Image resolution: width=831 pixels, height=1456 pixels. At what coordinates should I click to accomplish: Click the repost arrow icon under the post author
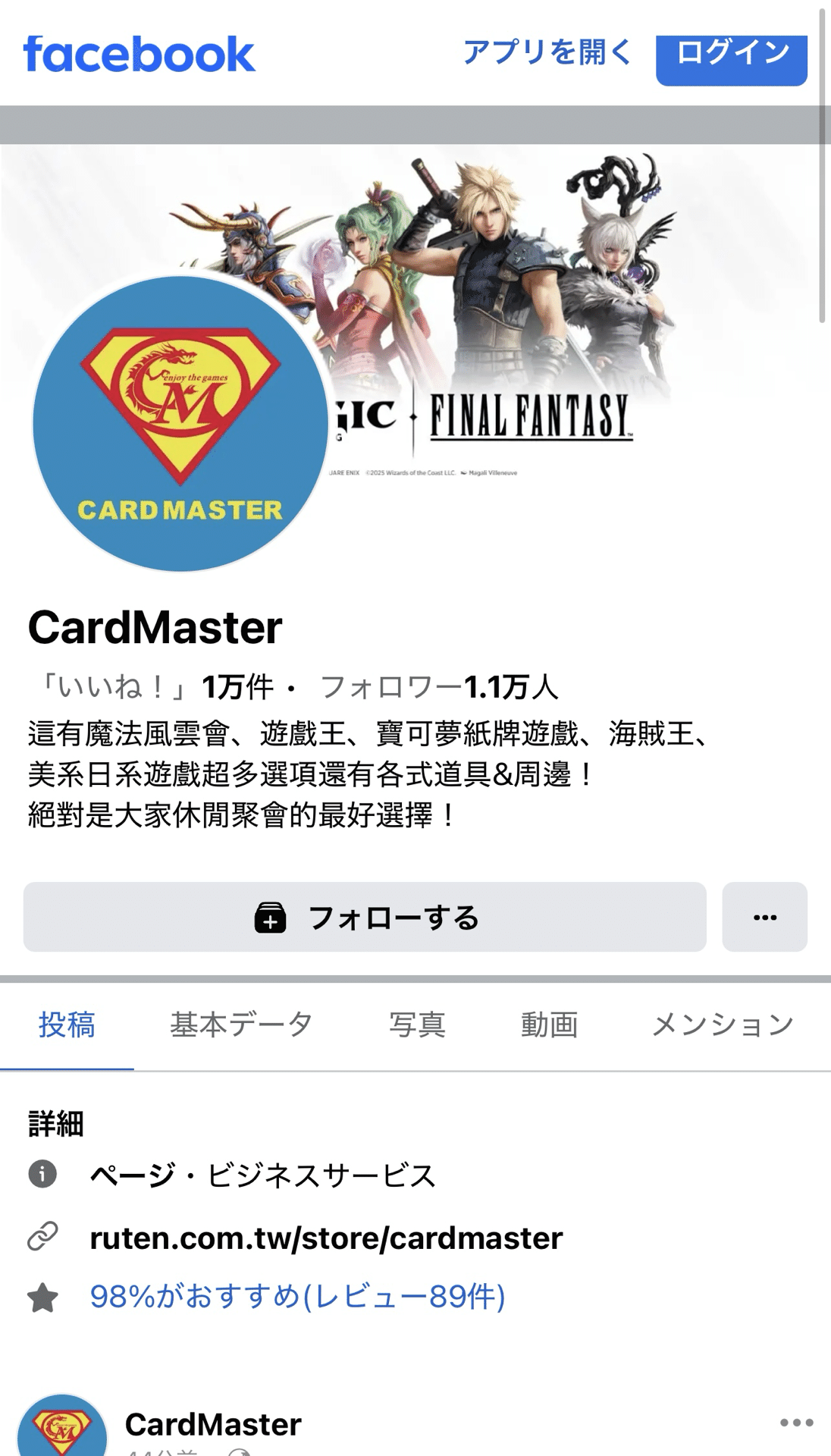click(x=241, y=1450)
